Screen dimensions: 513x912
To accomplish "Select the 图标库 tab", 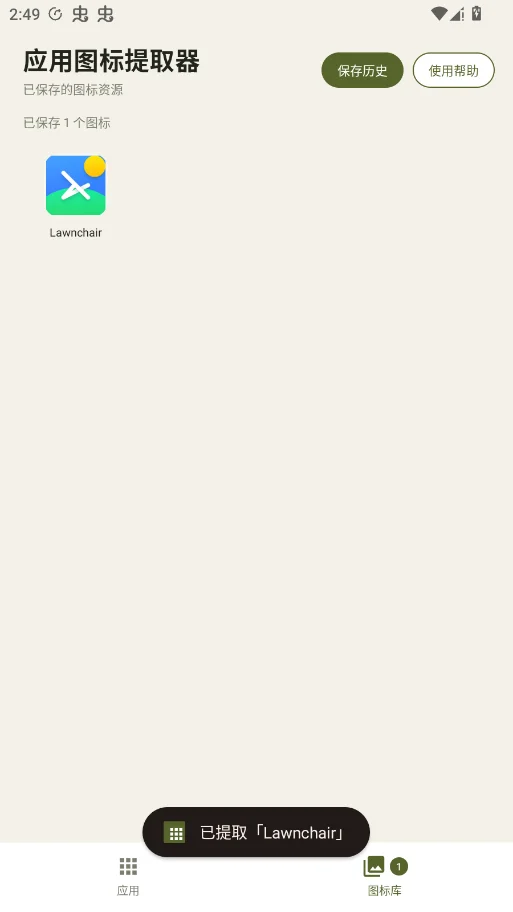I will click(384, 877).
